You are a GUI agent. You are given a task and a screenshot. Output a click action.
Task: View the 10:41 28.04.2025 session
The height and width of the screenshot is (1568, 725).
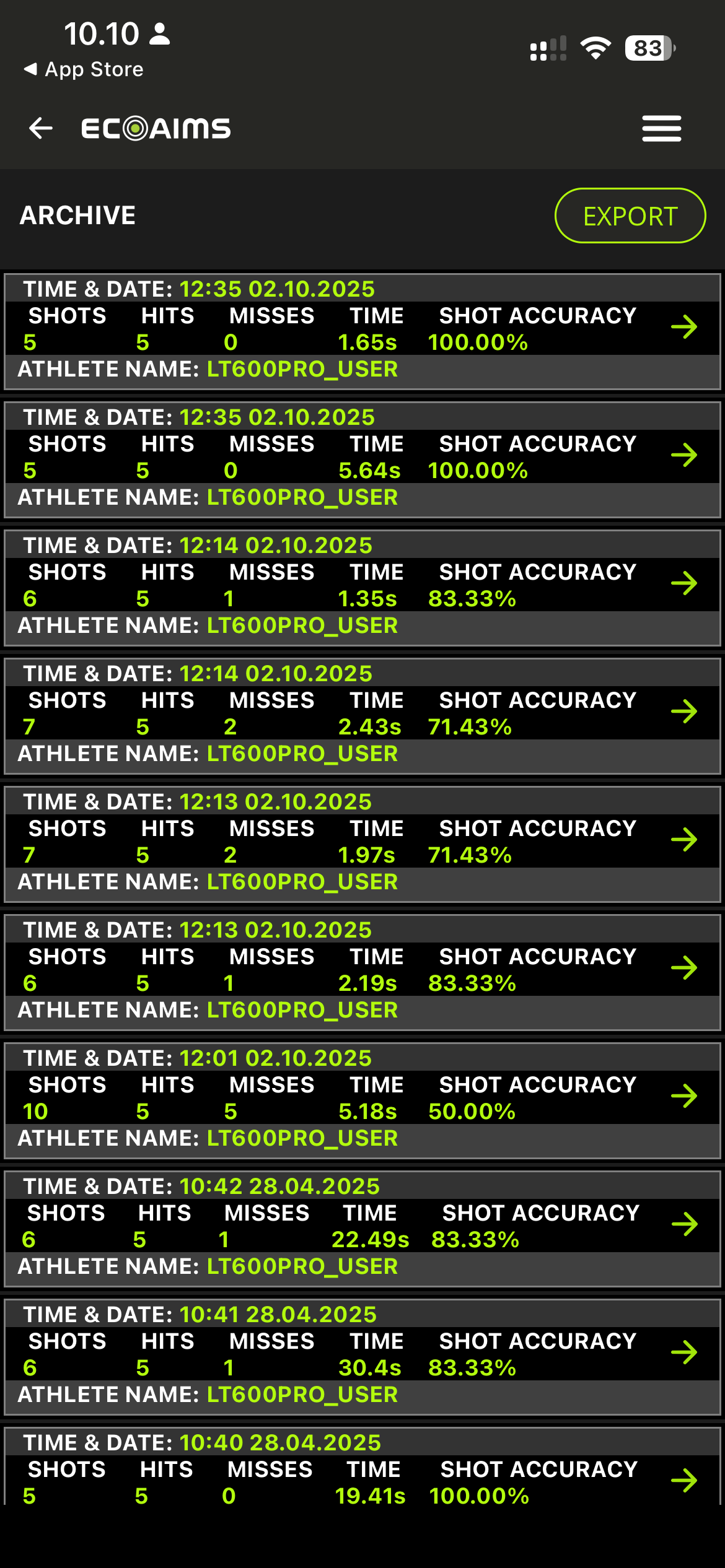[x=684, y=1353]
